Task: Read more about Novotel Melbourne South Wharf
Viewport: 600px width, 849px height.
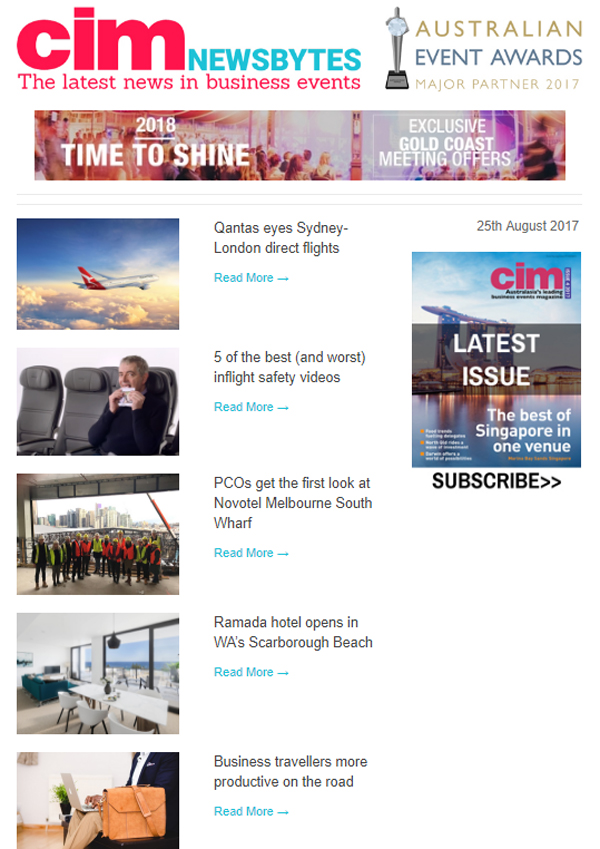Action: pos(251,553)
